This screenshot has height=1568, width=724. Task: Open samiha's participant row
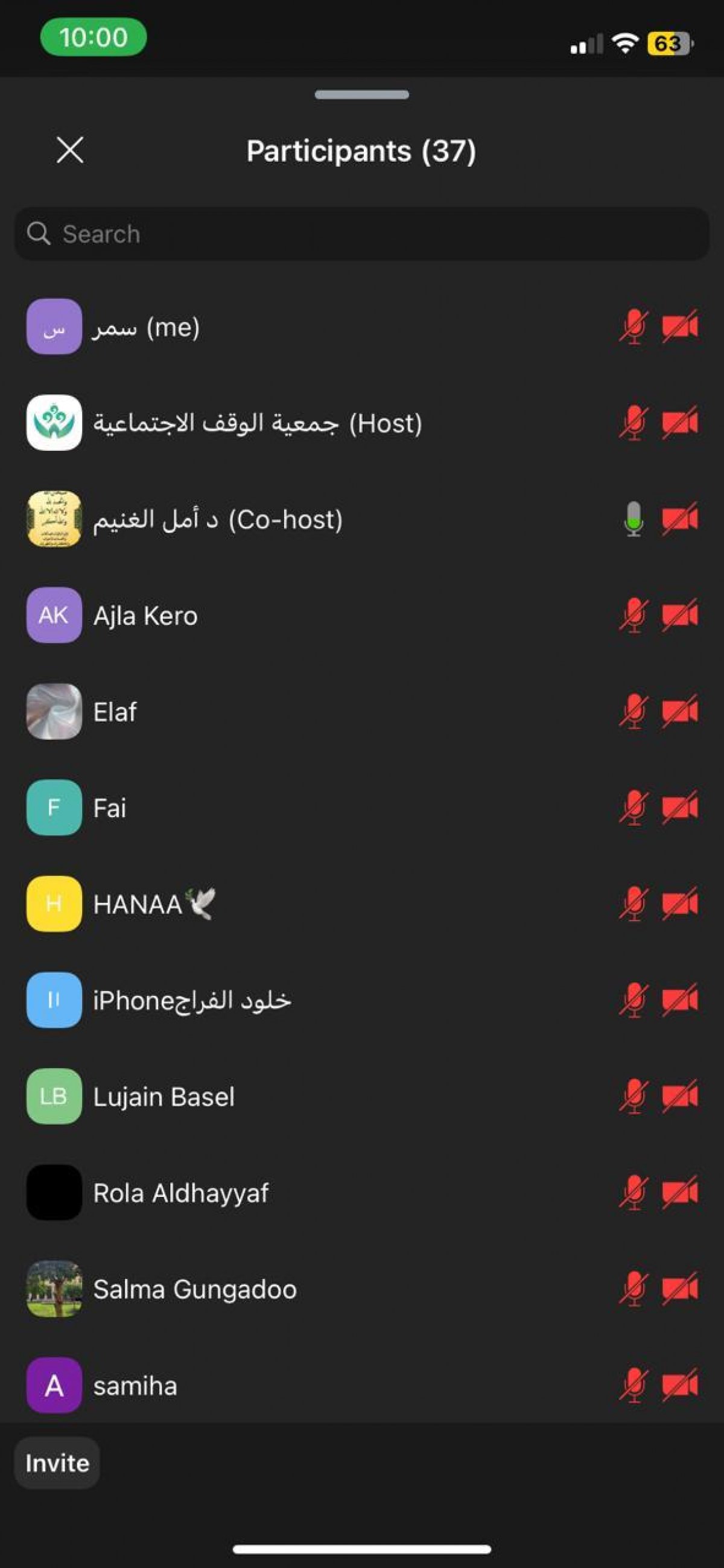[x=362, y=1385]
